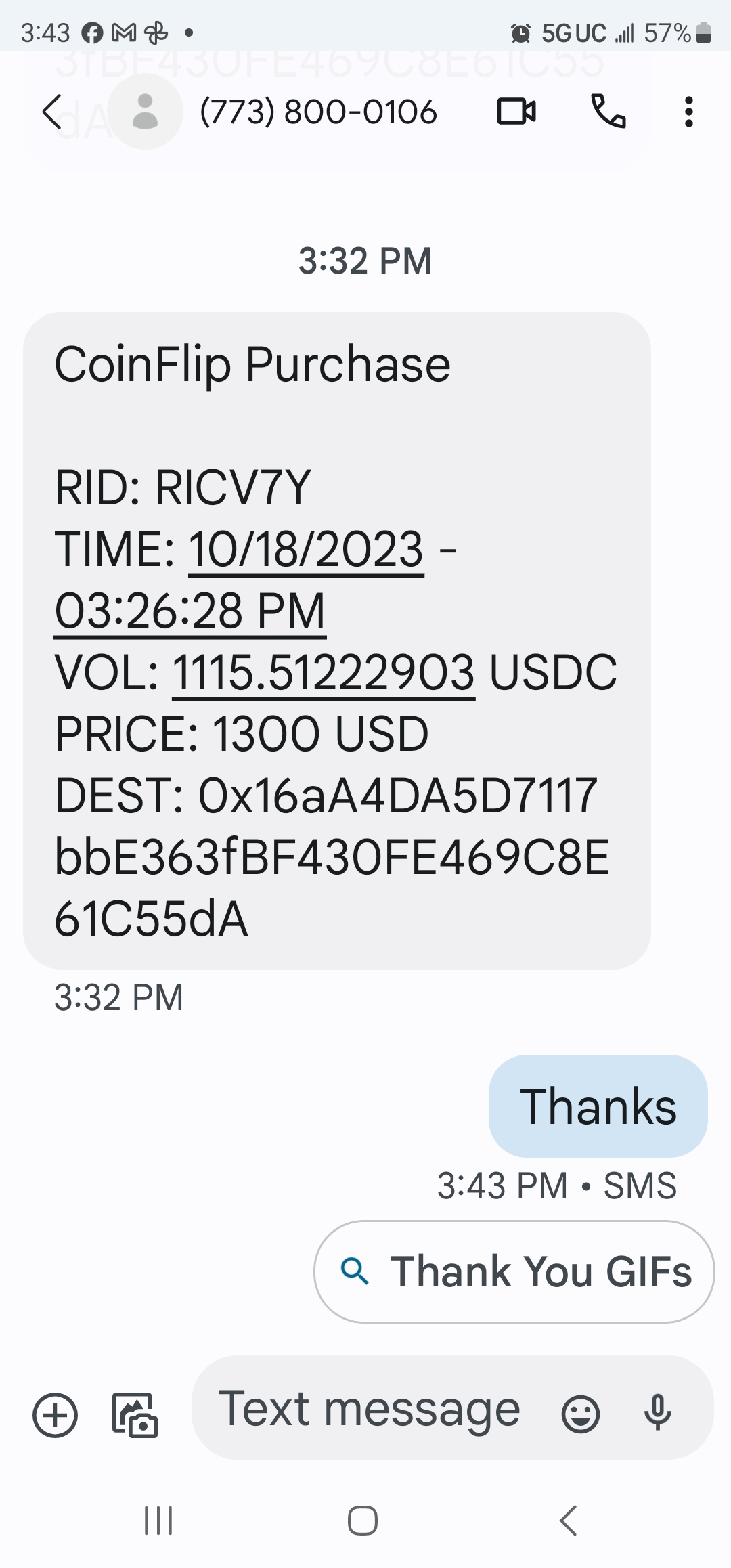Go back to the conversations list
The image size is (731, 1568).
53,112
